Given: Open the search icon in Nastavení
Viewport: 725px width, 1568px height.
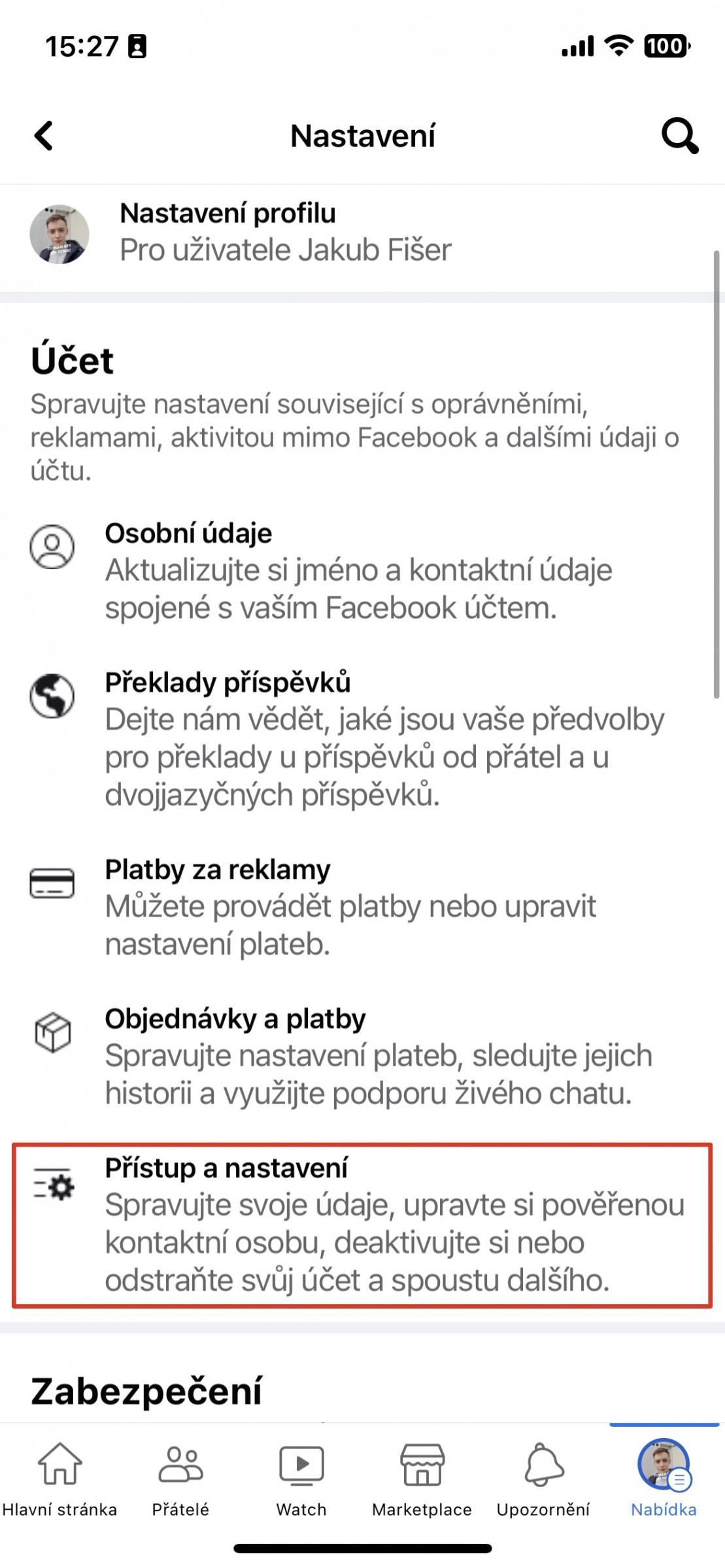Looking at the screenshot, I should coord(680,136).
